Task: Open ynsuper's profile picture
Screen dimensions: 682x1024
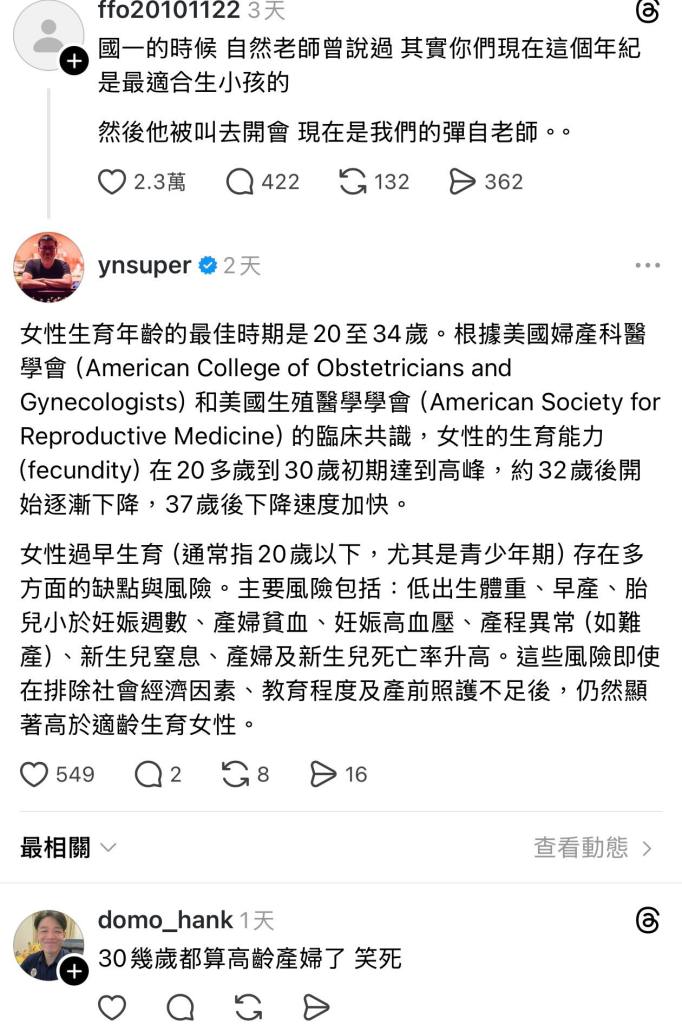Action: point(48,266)
